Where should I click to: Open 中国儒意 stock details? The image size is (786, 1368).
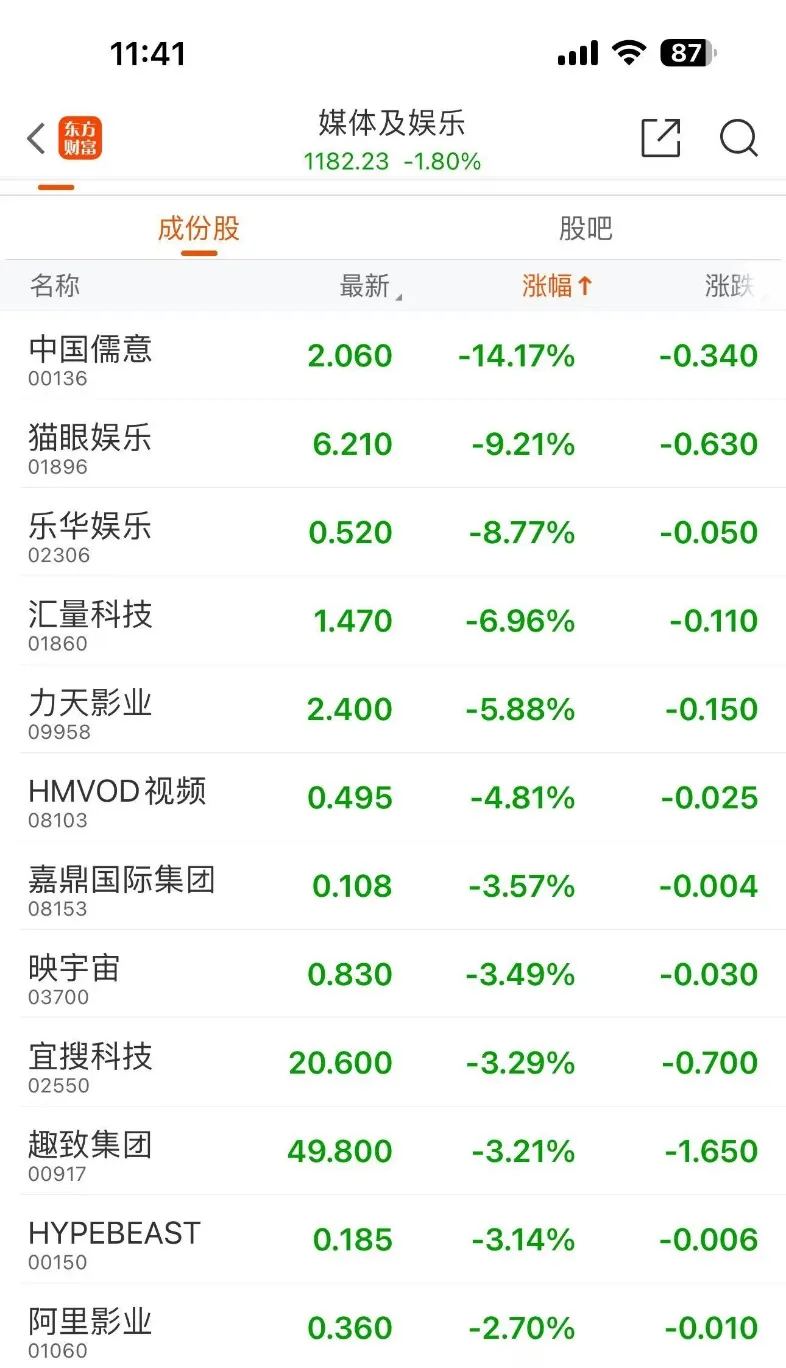tap(393, 356)
